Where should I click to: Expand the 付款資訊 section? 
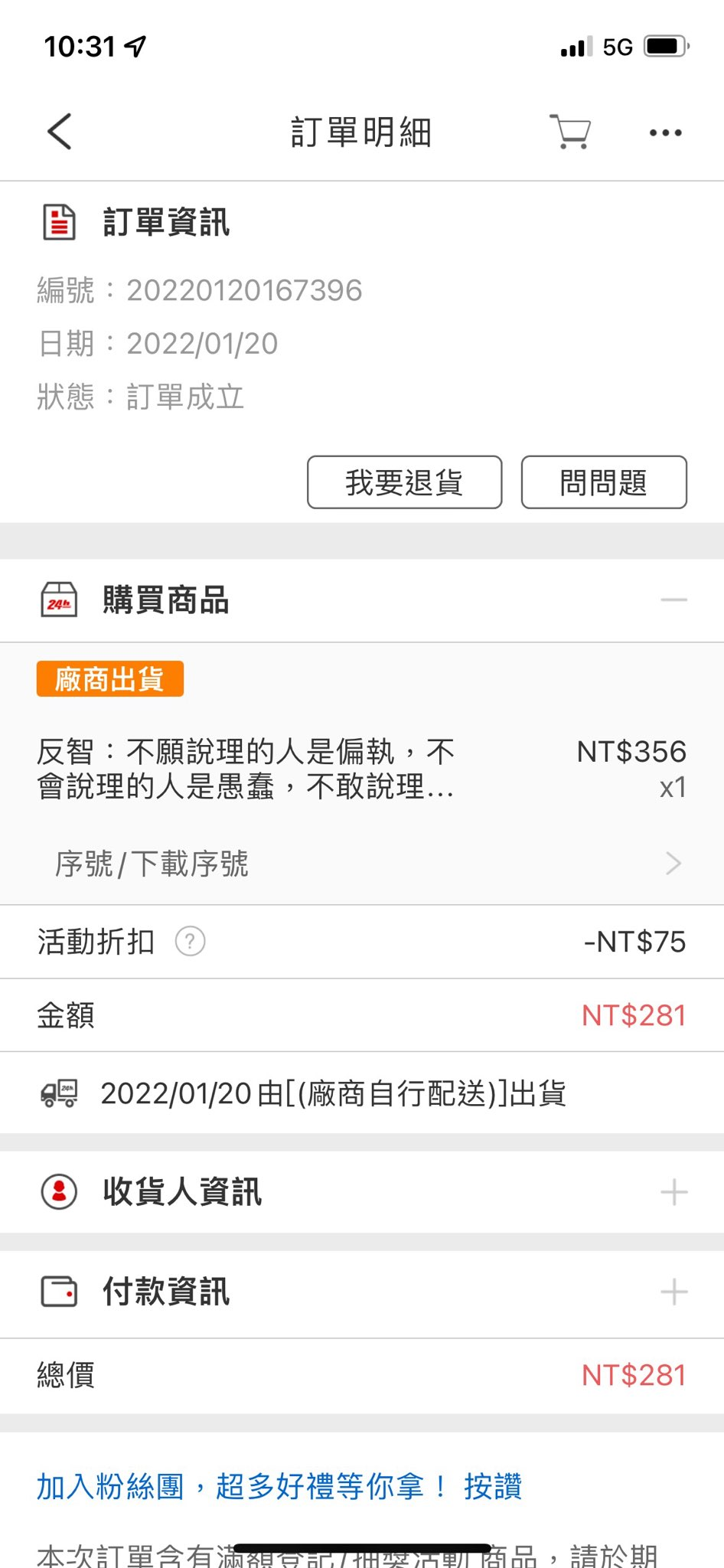click(x=673, y=1292)
